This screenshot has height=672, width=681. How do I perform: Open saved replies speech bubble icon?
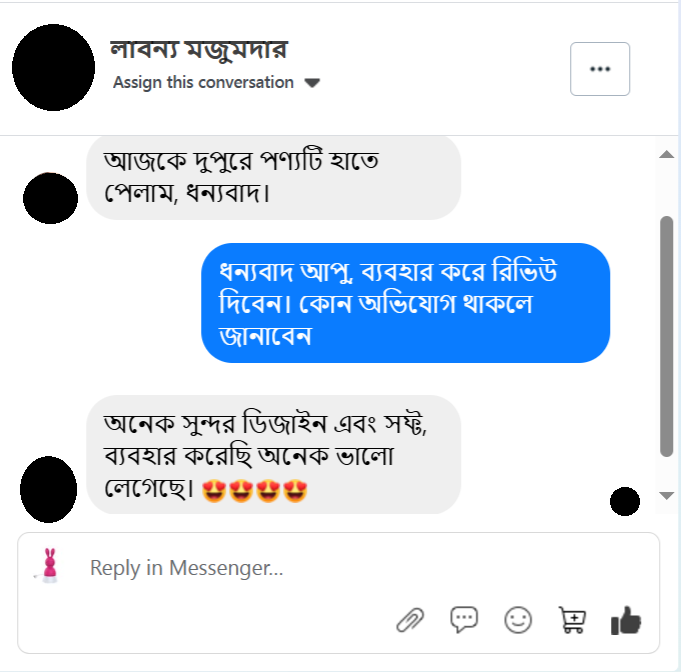click(x=464, y=620)
